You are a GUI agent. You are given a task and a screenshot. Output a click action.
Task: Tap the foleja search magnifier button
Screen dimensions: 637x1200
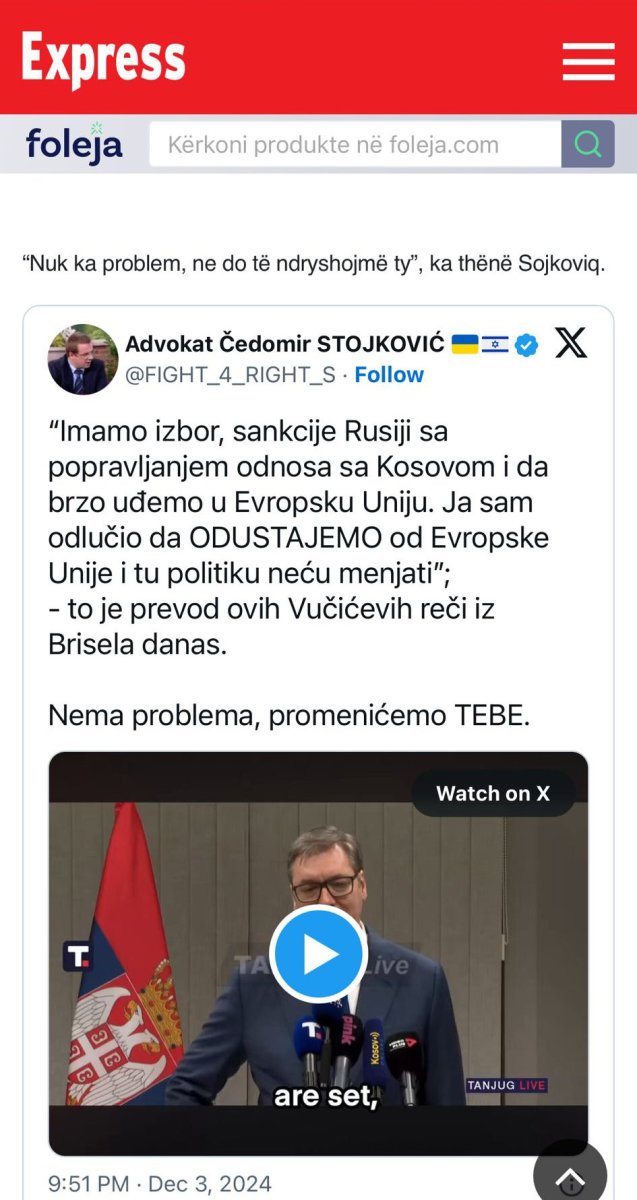coord(588,145)
